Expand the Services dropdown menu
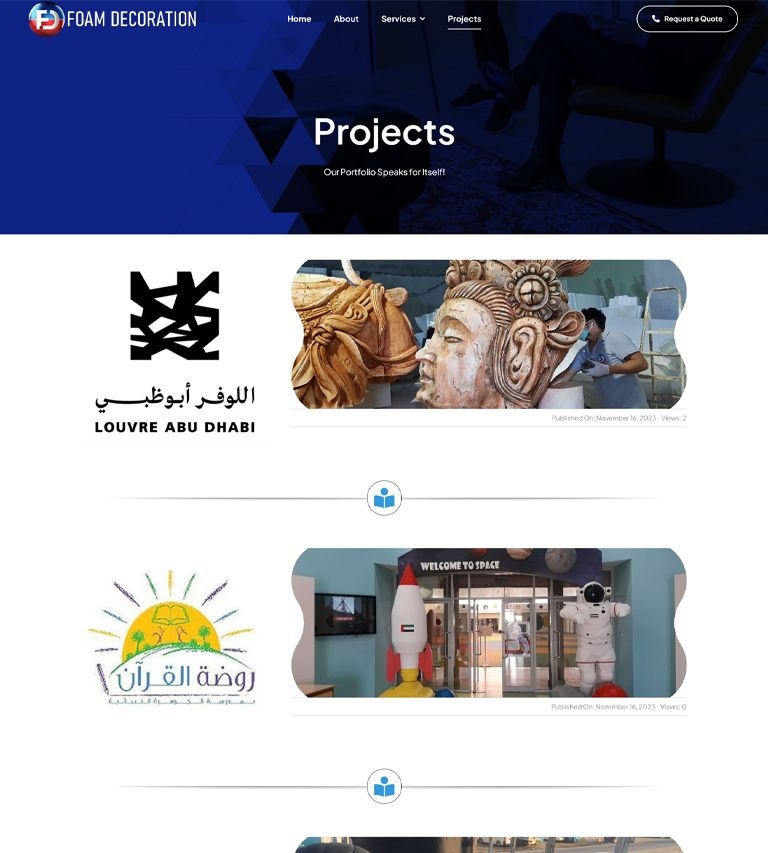This screenshot has width=768, height=853. click(403, 19)
